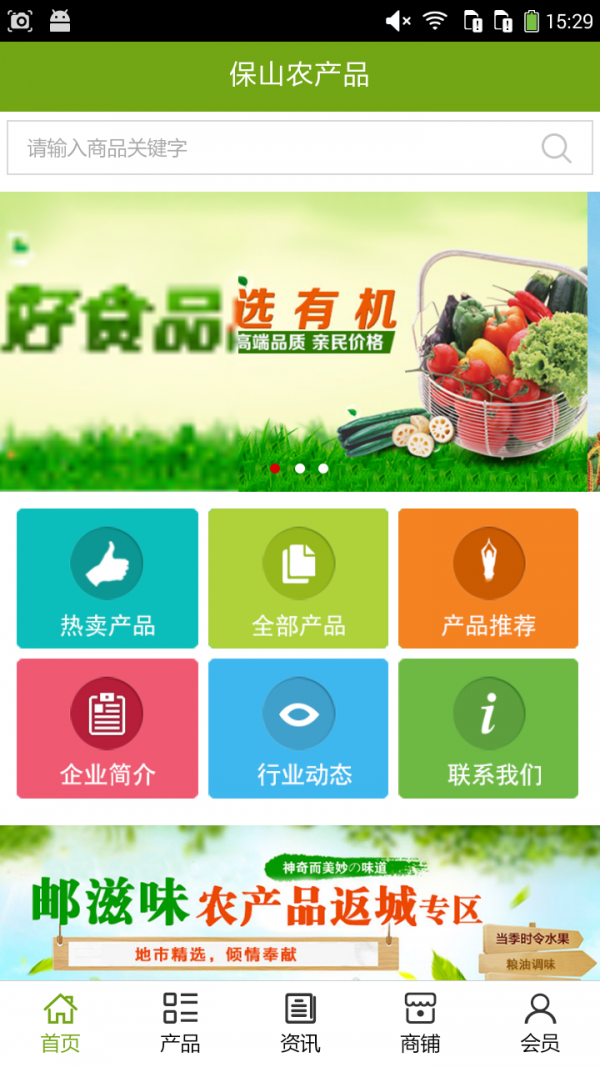Screen dimensions: 600x1067
Task: Open 产品推荐 product recommendations
Action: click(488, 578)
